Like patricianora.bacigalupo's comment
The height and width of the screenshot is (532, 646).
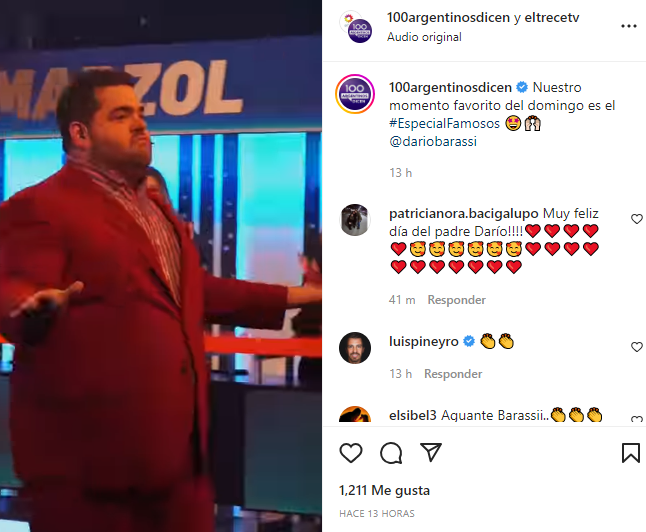click(x=637, y=219)
